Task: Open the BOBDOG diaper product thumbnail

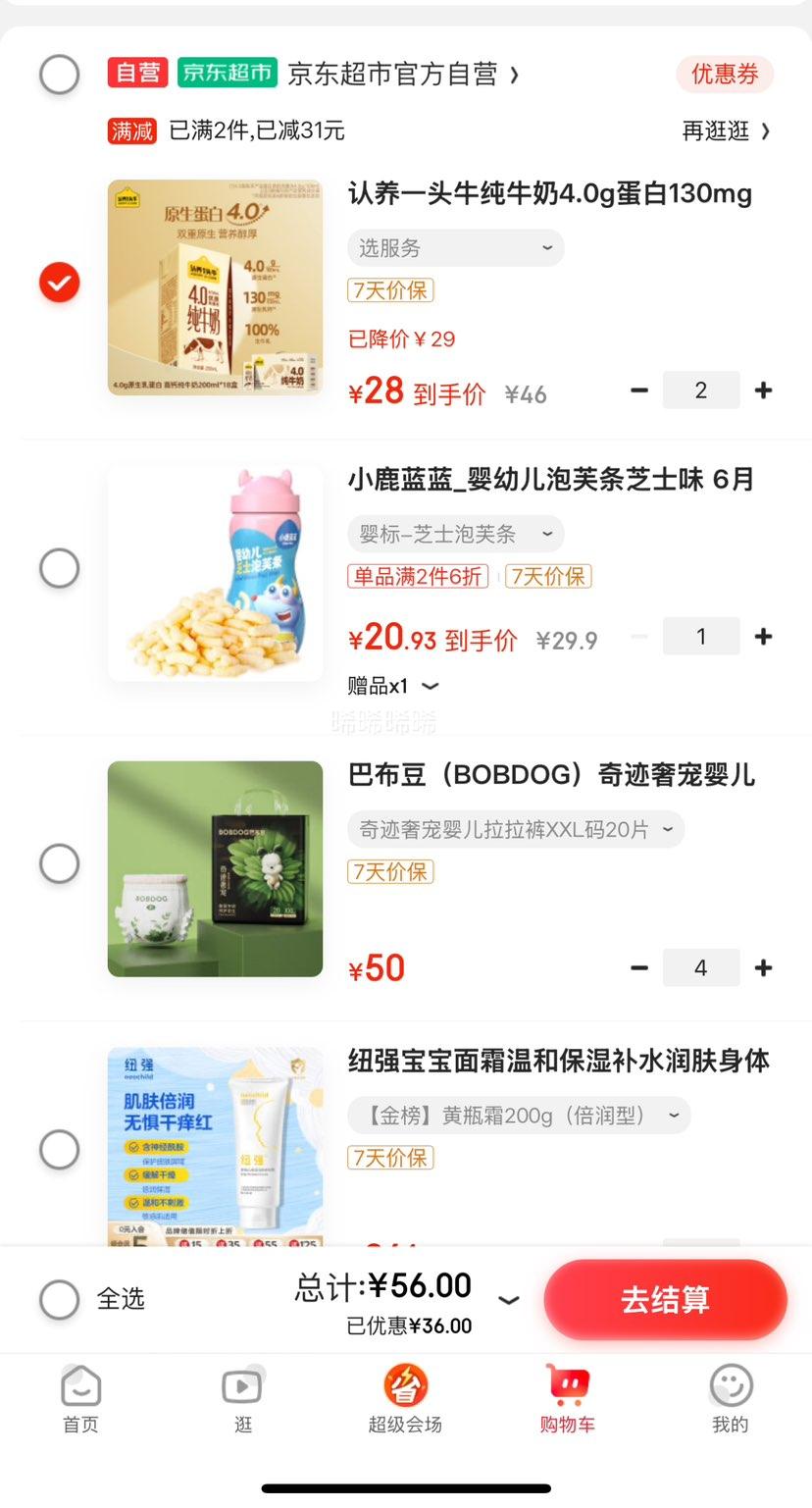Action: [x=215, y=869]
